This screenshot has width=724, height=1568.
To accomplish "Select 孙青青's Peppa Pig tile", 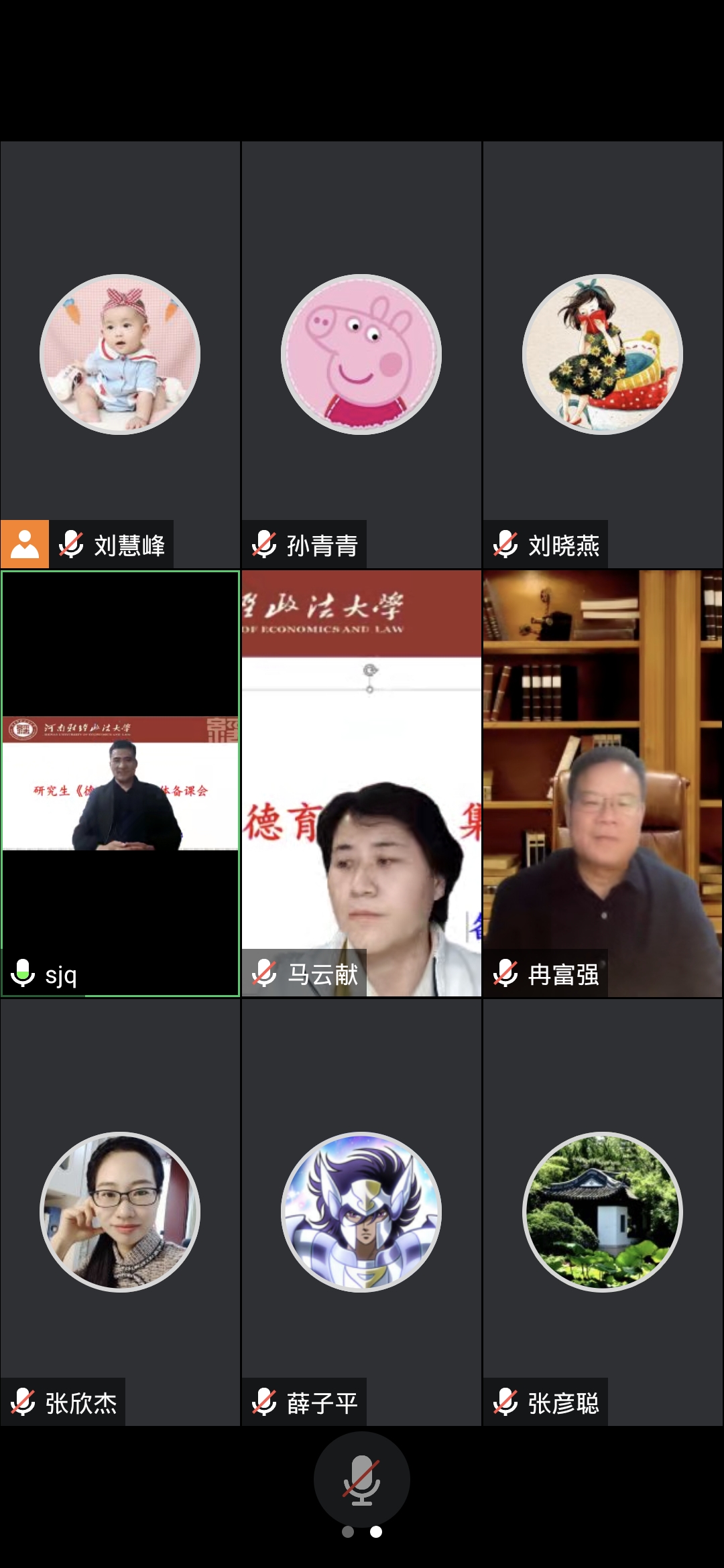I will tap(361, 354).
